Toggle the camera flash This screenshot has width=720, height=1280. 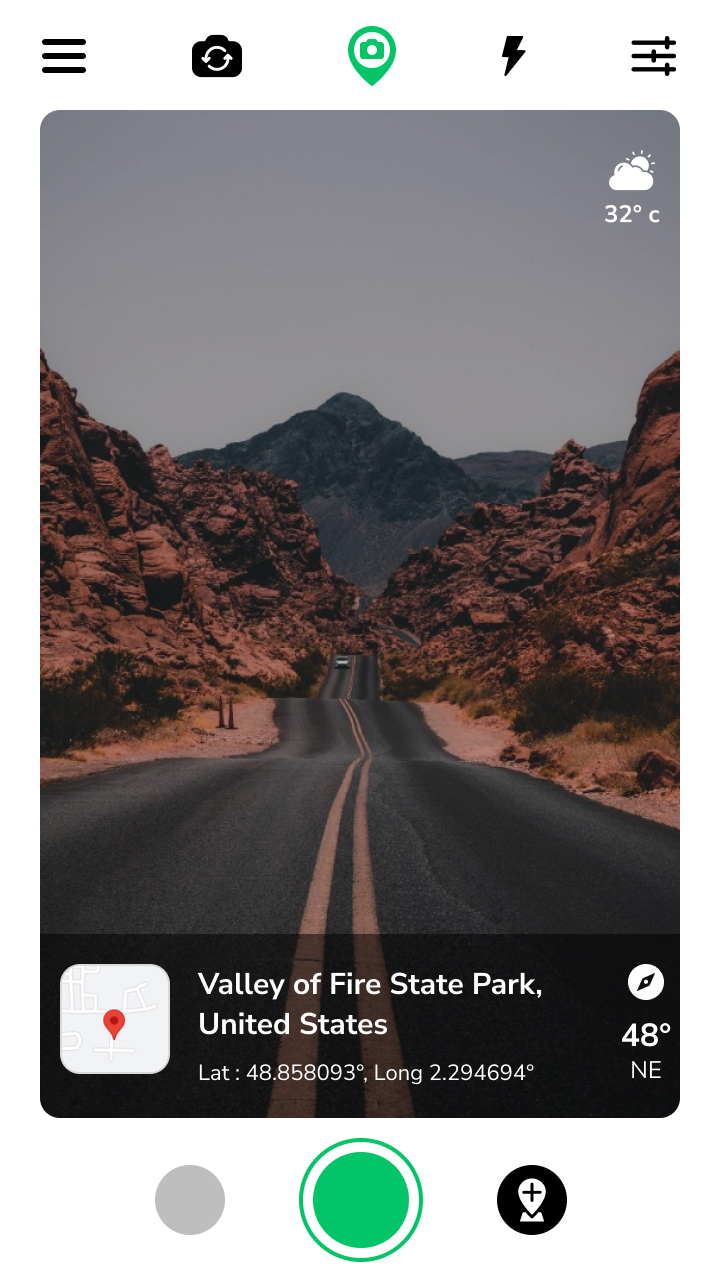click(513, 56)
